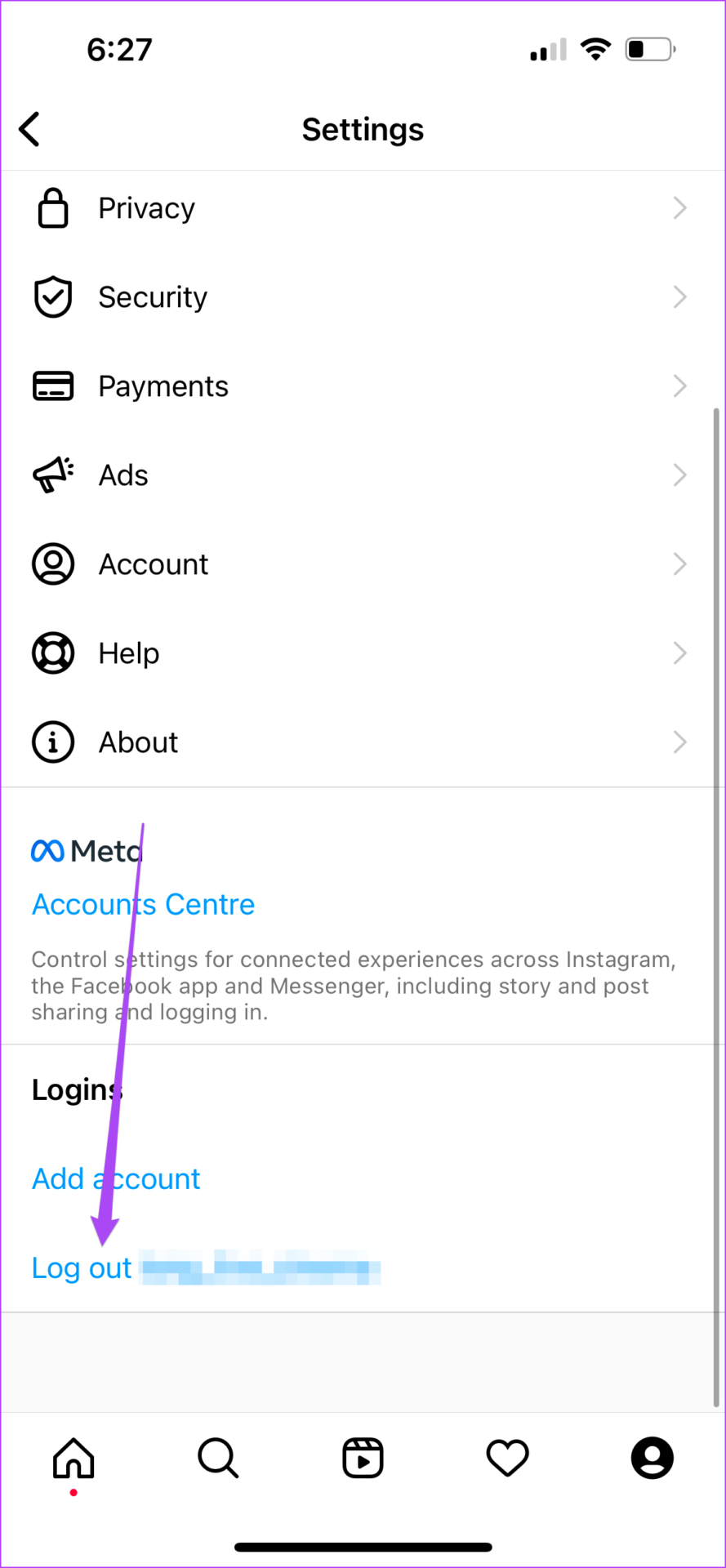Go back from Settings
This screenshot has width=726, height=1568.
point(29,129)
